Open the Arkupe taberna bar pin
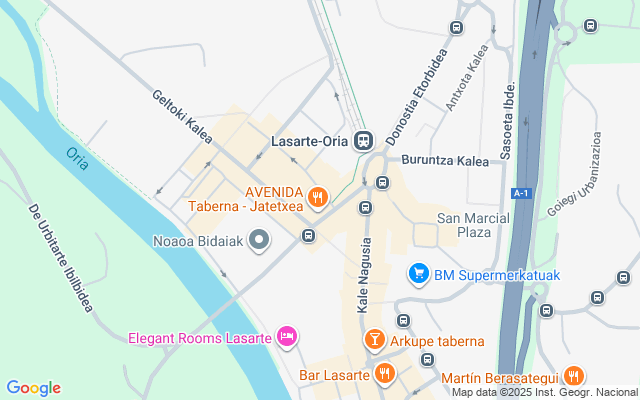The image size is (640, 400). [x=375, y=340]
